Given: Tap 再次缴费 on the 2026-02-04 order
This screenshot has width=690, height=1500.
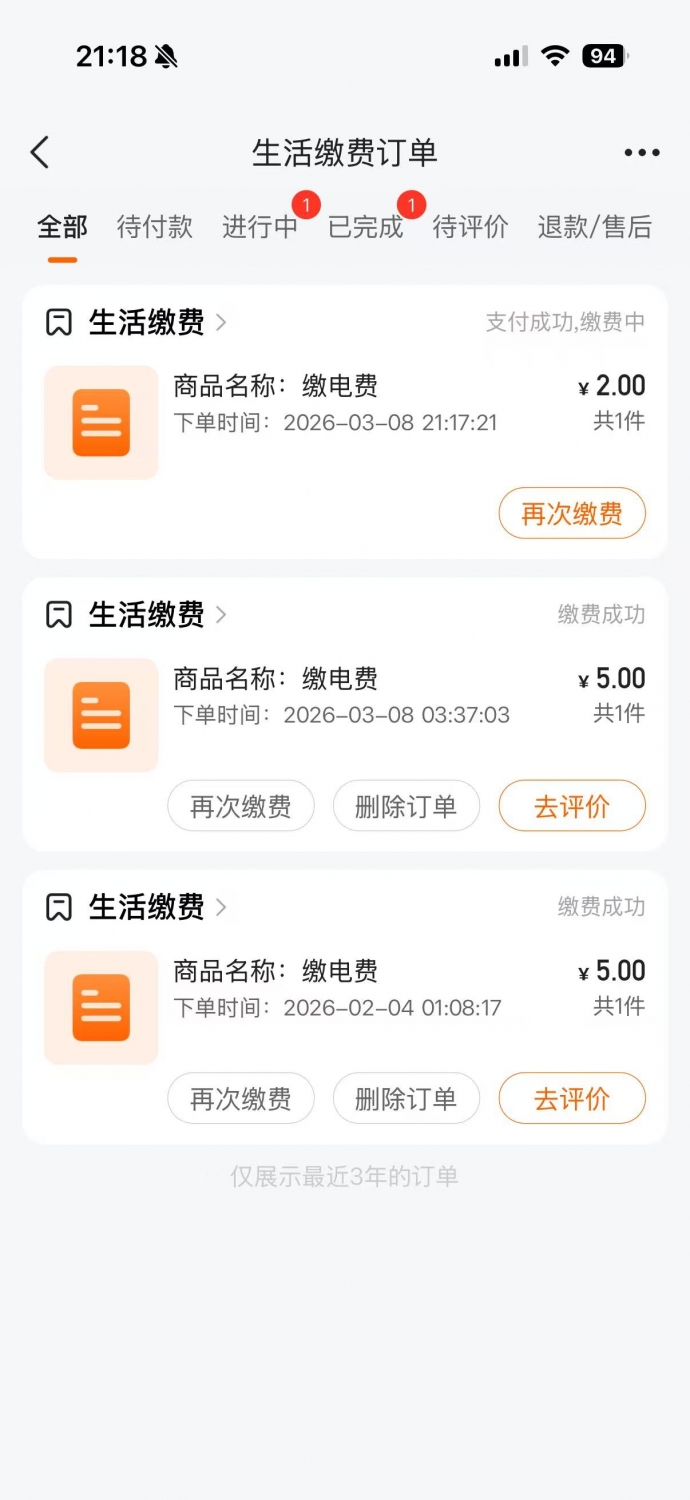Looking at the screenshot, I should coord(241,1098).
